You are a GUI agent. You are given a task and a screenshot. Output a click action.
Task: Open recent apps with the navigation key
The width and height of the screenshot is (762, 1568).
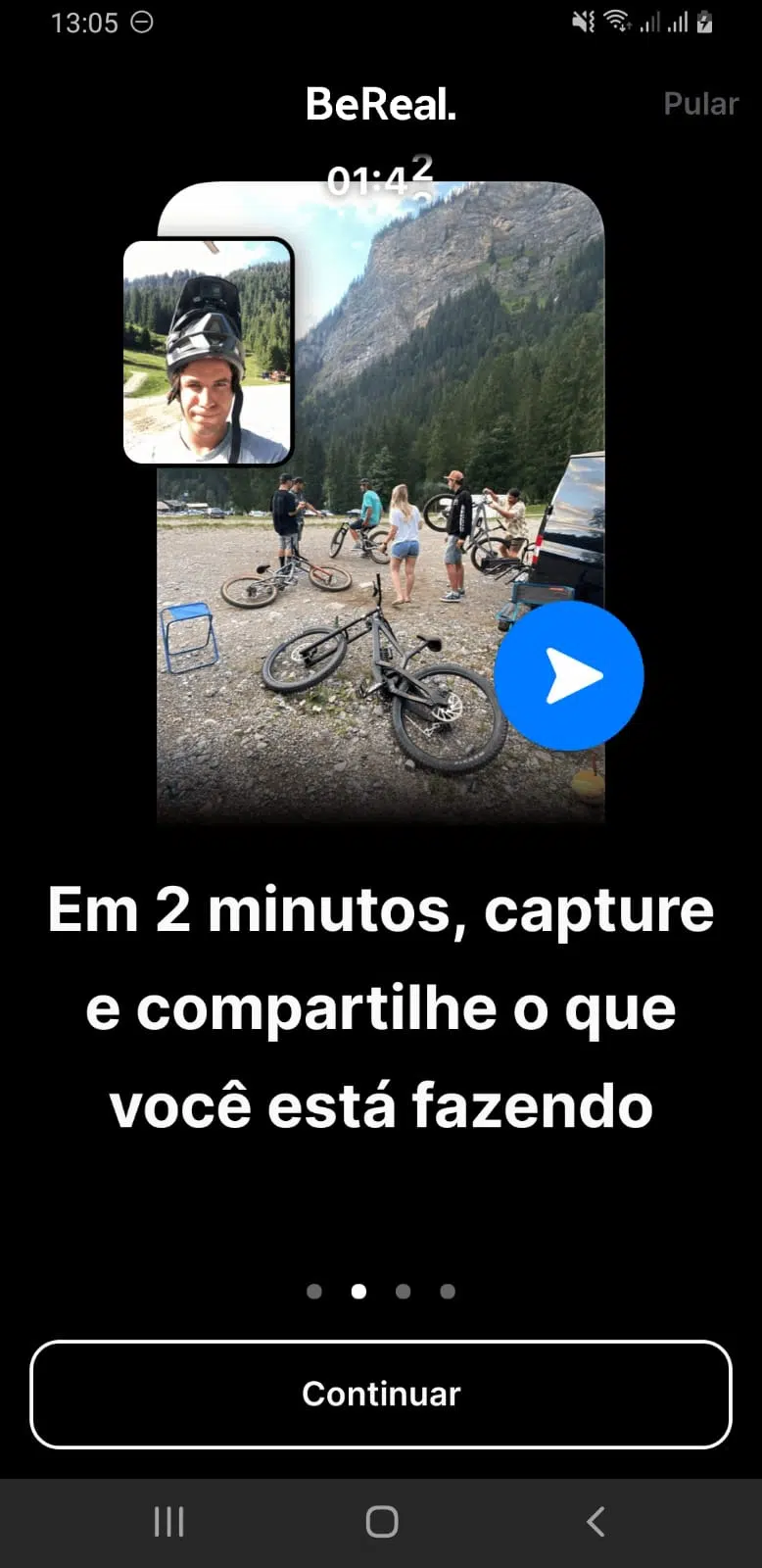click(x=168, y=1521)
